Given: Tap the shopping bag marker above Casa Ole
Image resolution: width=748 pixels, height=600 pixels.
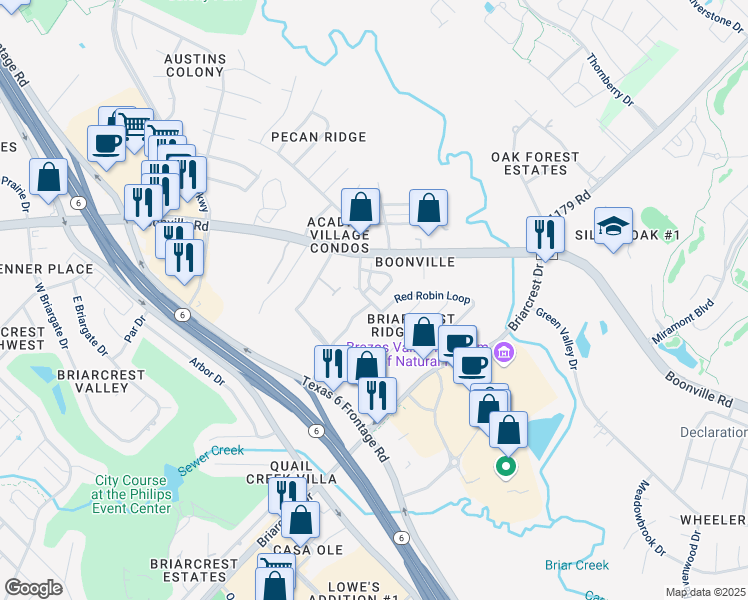Looking at the screenshot, I should point(300,520).
